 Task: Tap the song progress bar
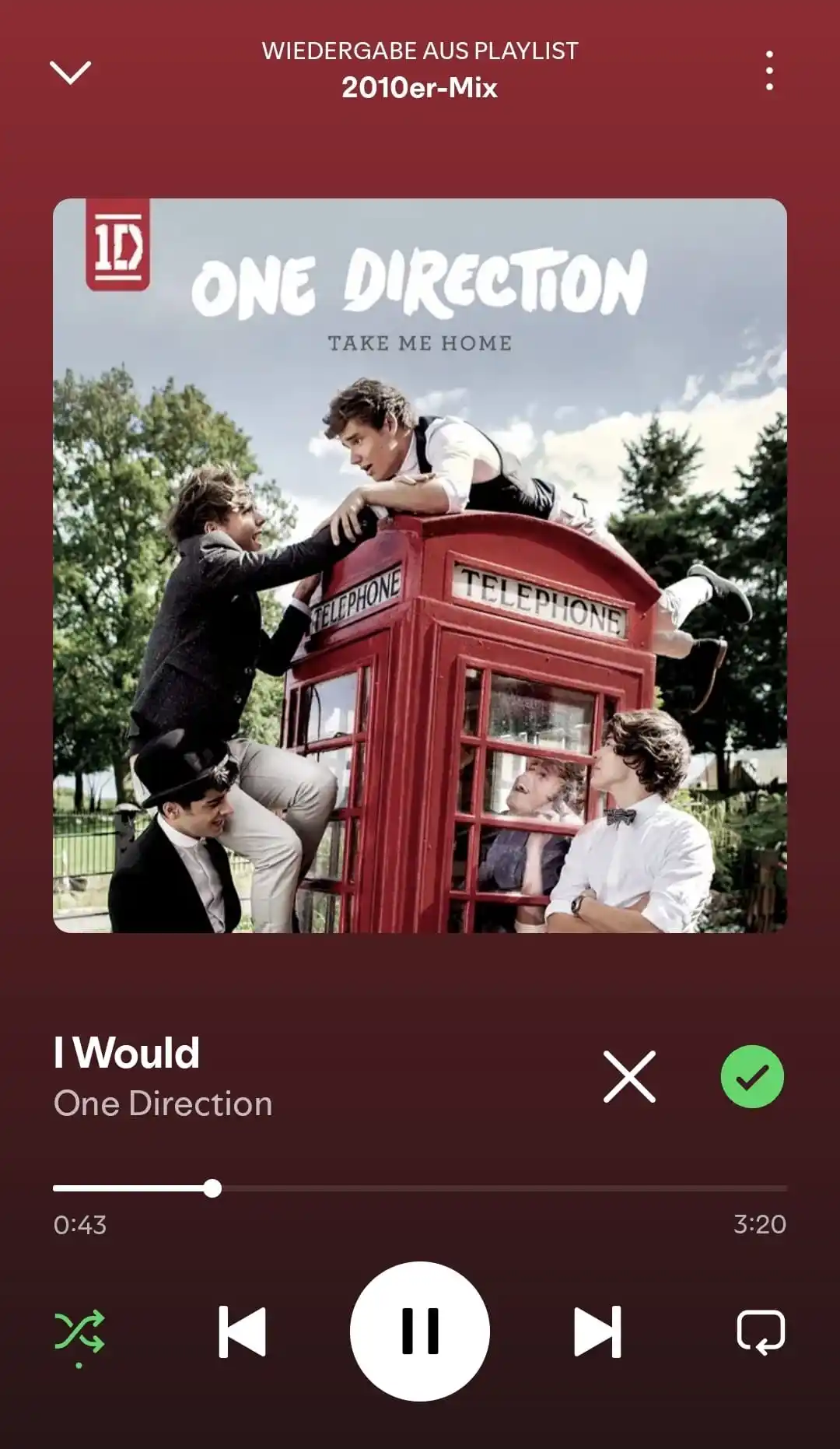(420, 1188)
